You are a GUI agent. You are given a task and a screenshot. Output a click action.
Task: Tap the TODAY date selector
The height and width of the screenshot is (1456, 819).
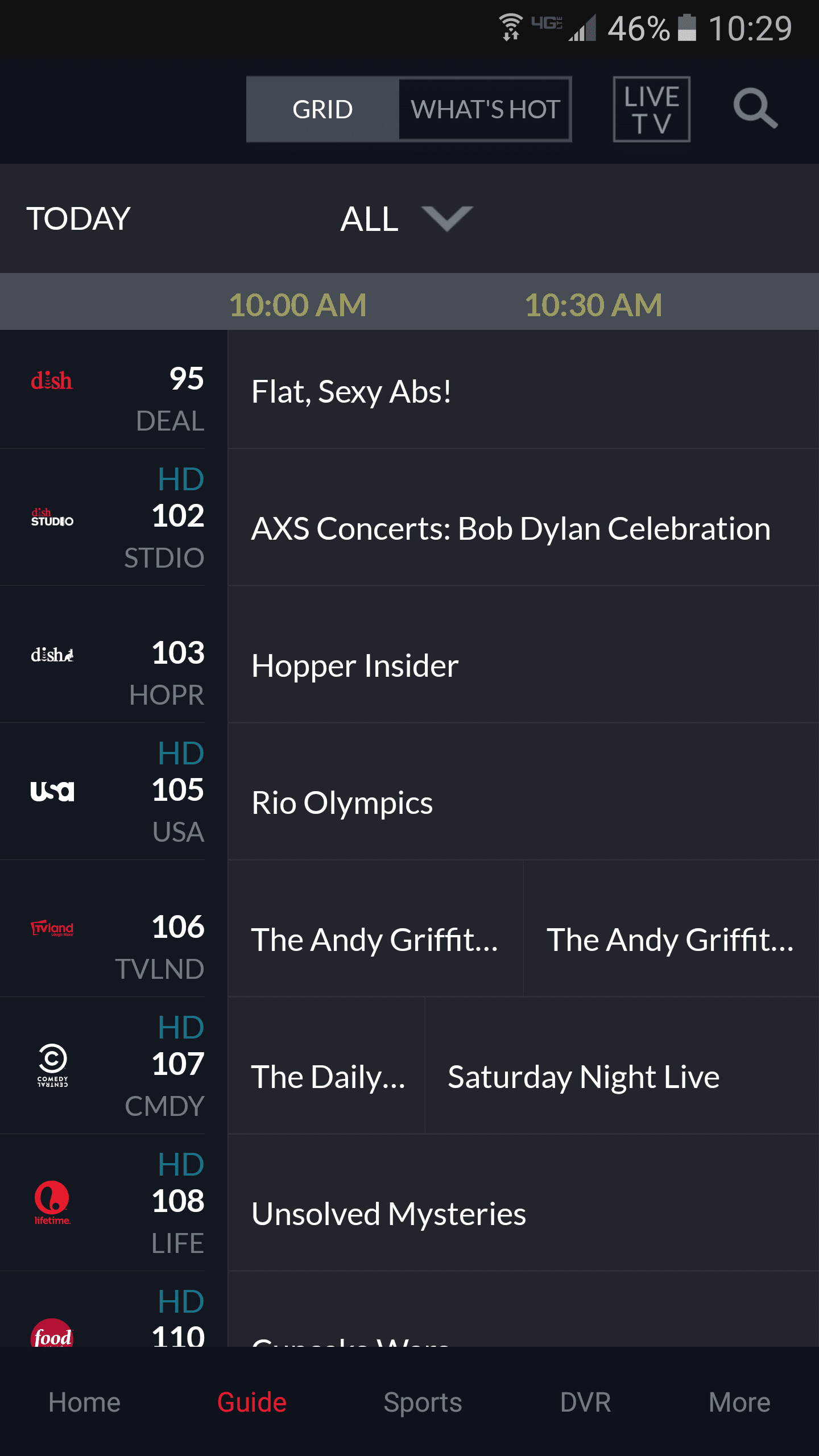coord(78,219)
